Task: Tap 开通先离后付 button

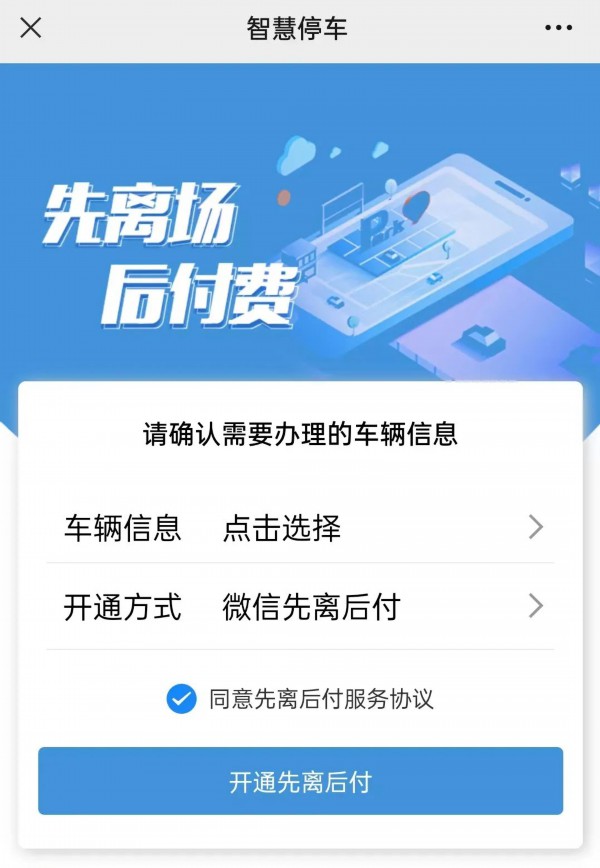Action: pyautogui.click(x=300, y=781)
